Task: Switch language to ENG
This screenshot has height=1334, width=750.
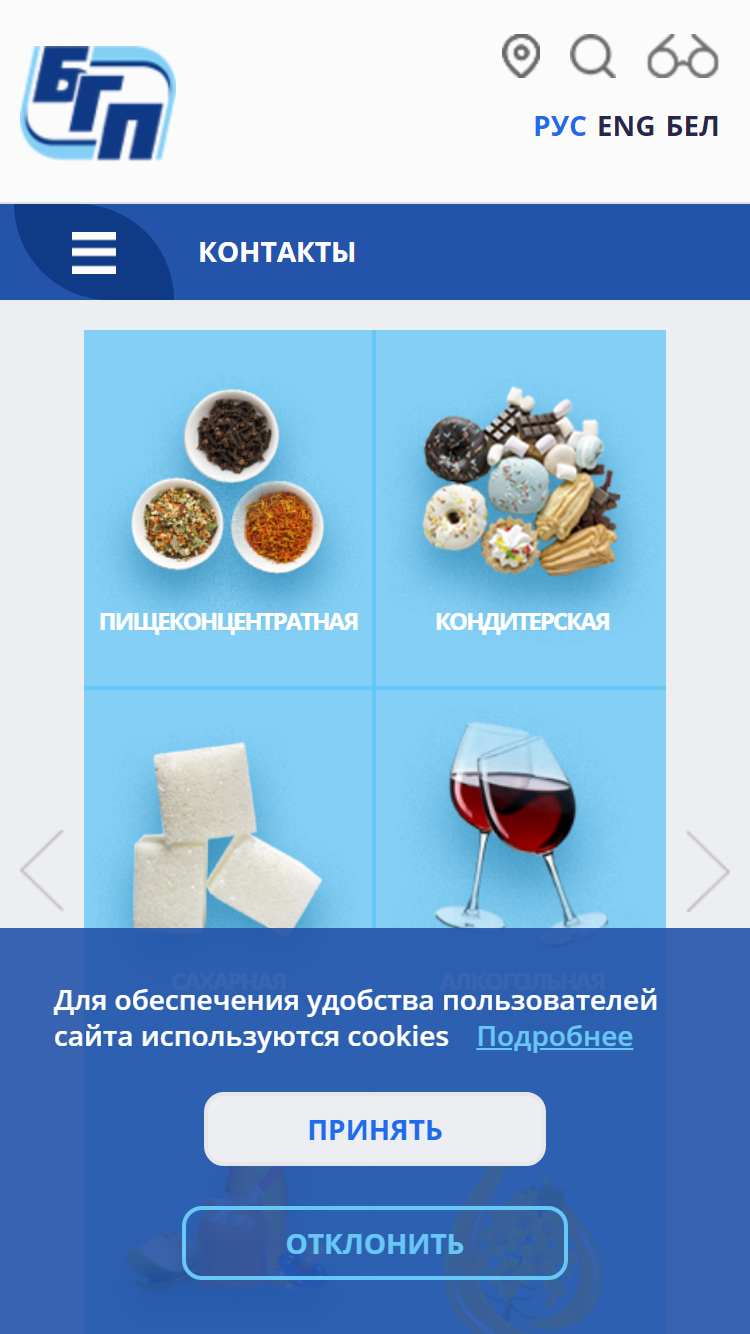Action: pyautogui.click(x=626, y=126)
